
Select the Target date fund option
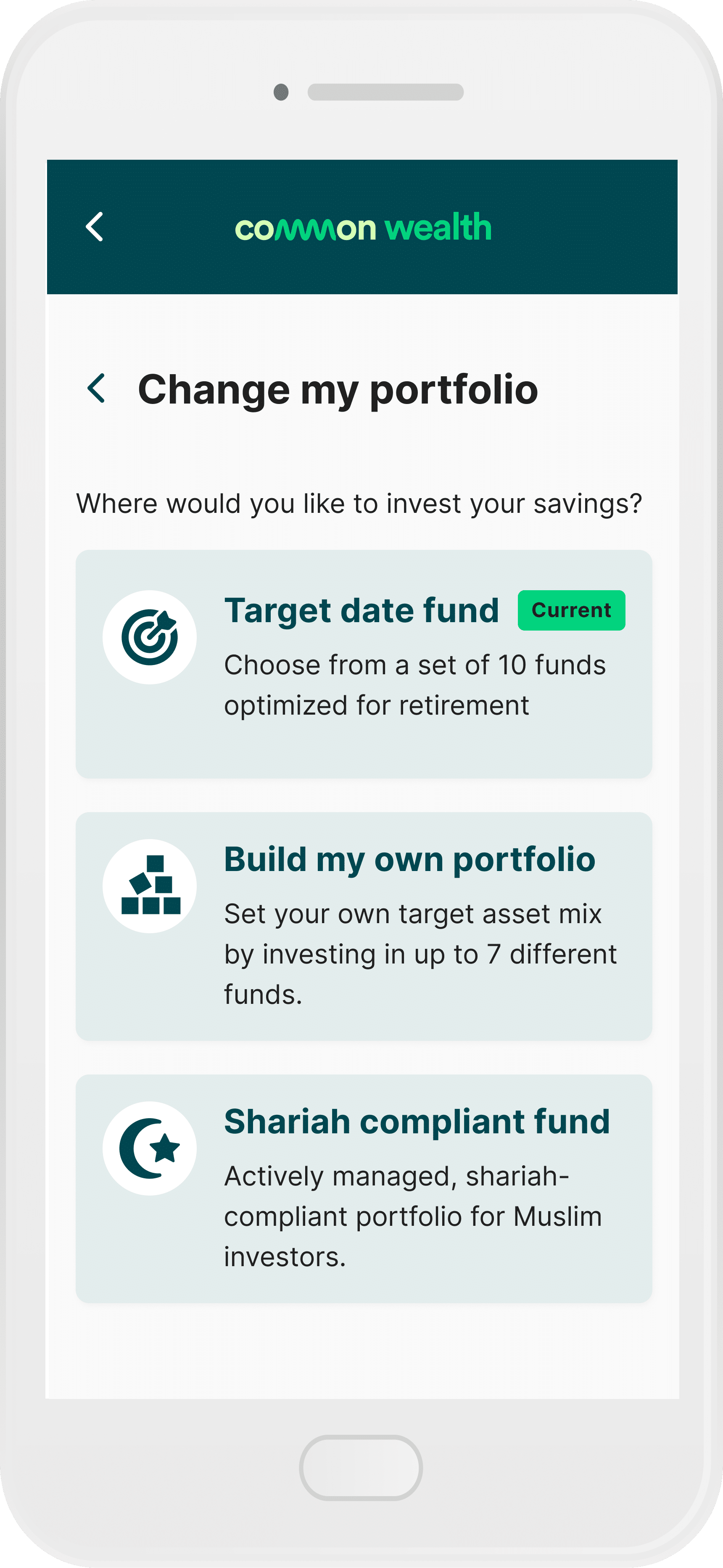pyautogui.click(x=363, y=664)
